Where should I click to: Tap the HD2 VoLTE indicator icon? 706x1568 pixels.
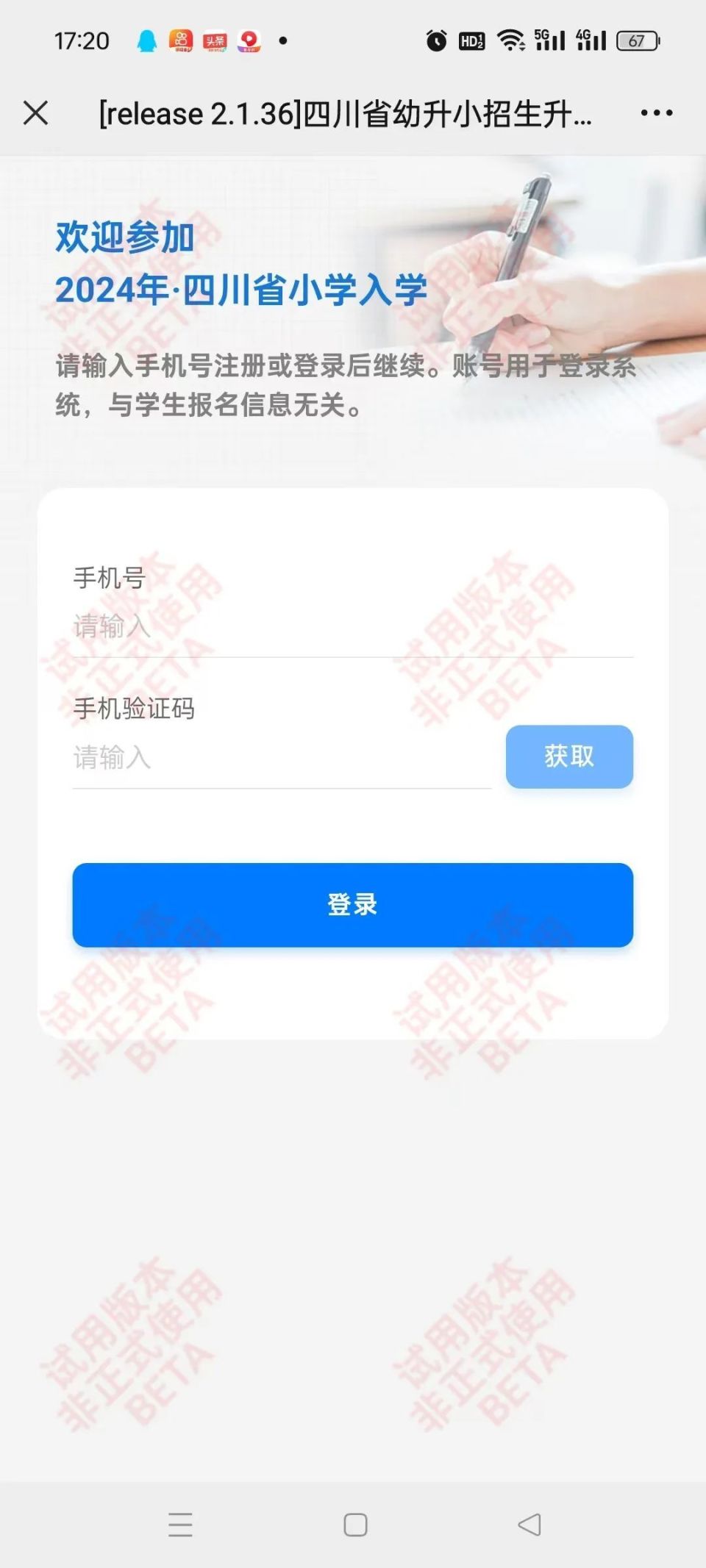coord(473,40)
